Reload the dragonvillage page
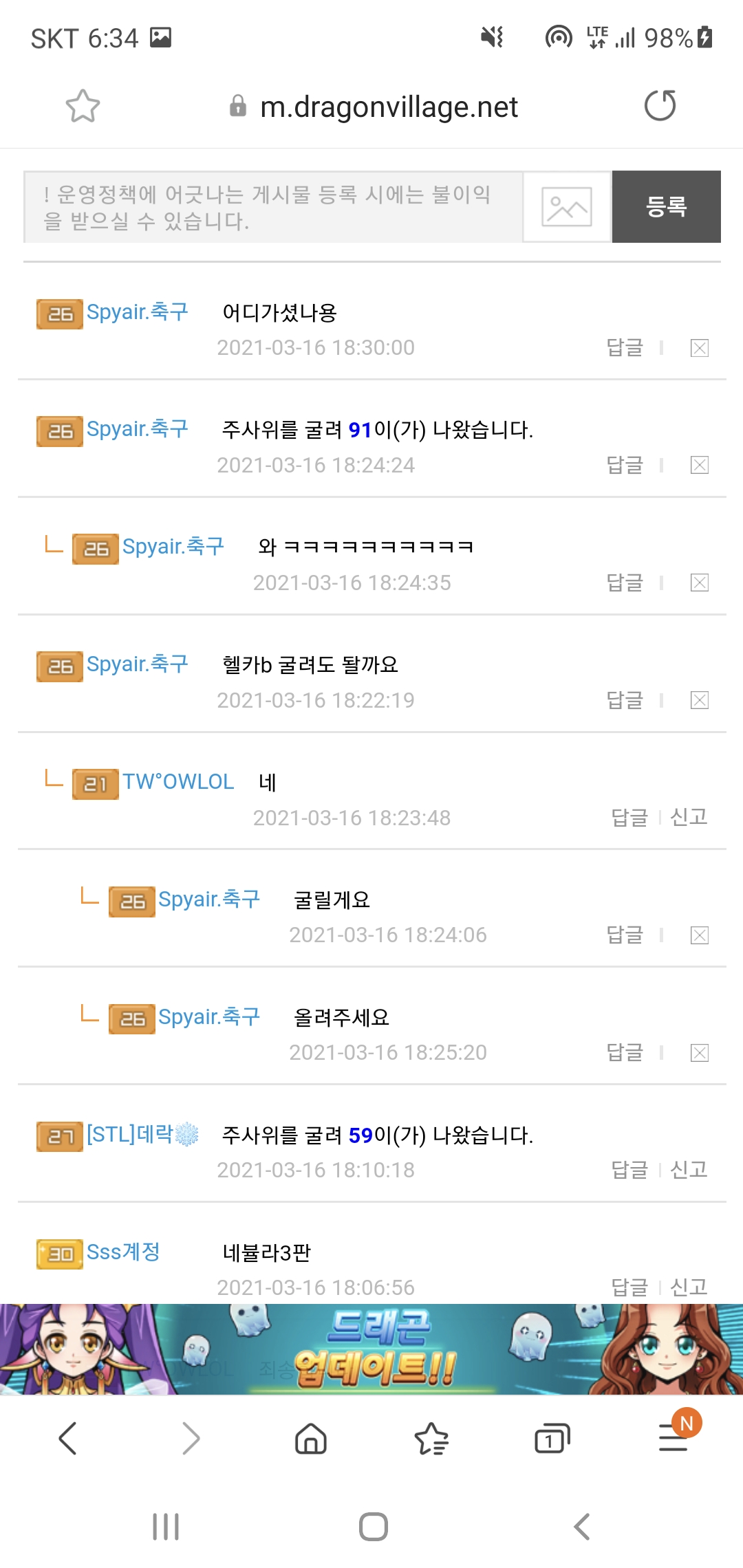This screenshot has height=1568, width=743. [660, 106]
